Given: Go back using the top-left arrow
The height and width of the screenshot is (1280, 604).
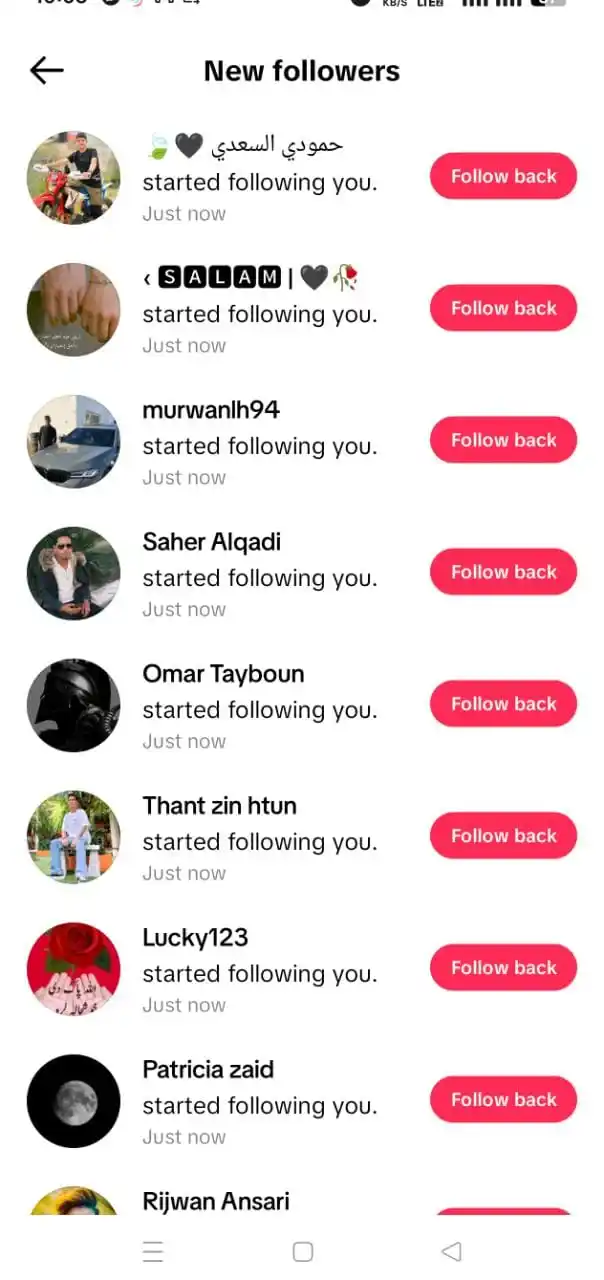Looking at the screenshot, I should click(47, 70).
